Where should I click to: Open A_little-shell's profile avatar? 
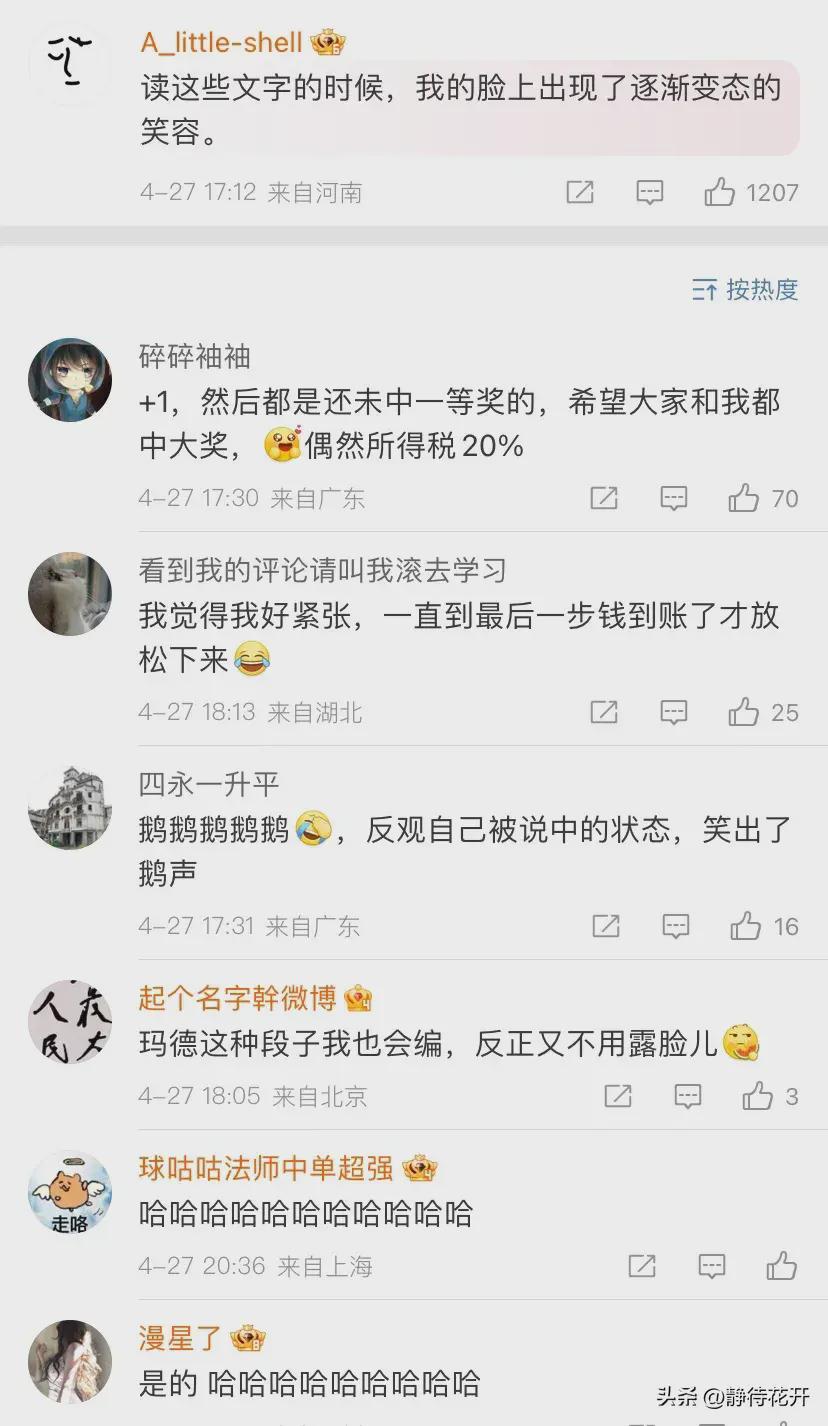point(70,62)
